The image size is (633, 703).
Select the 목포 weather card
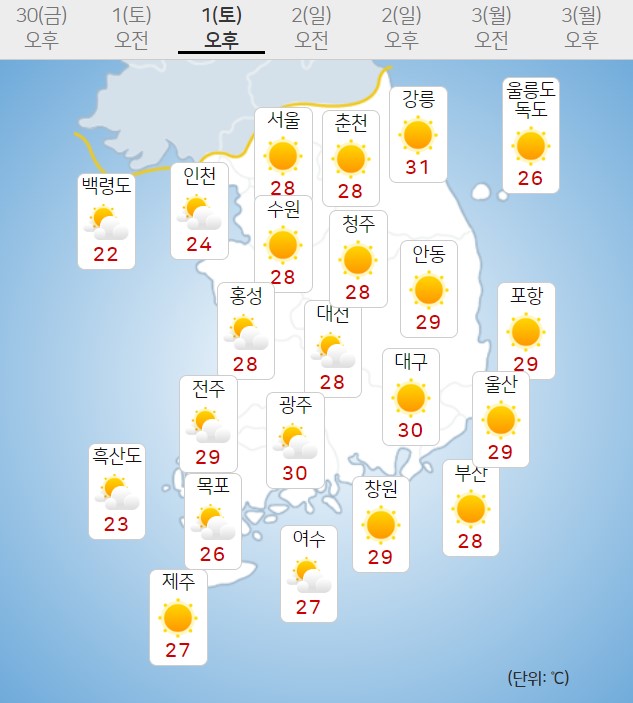pyautogui.click(x=212, y=520)
